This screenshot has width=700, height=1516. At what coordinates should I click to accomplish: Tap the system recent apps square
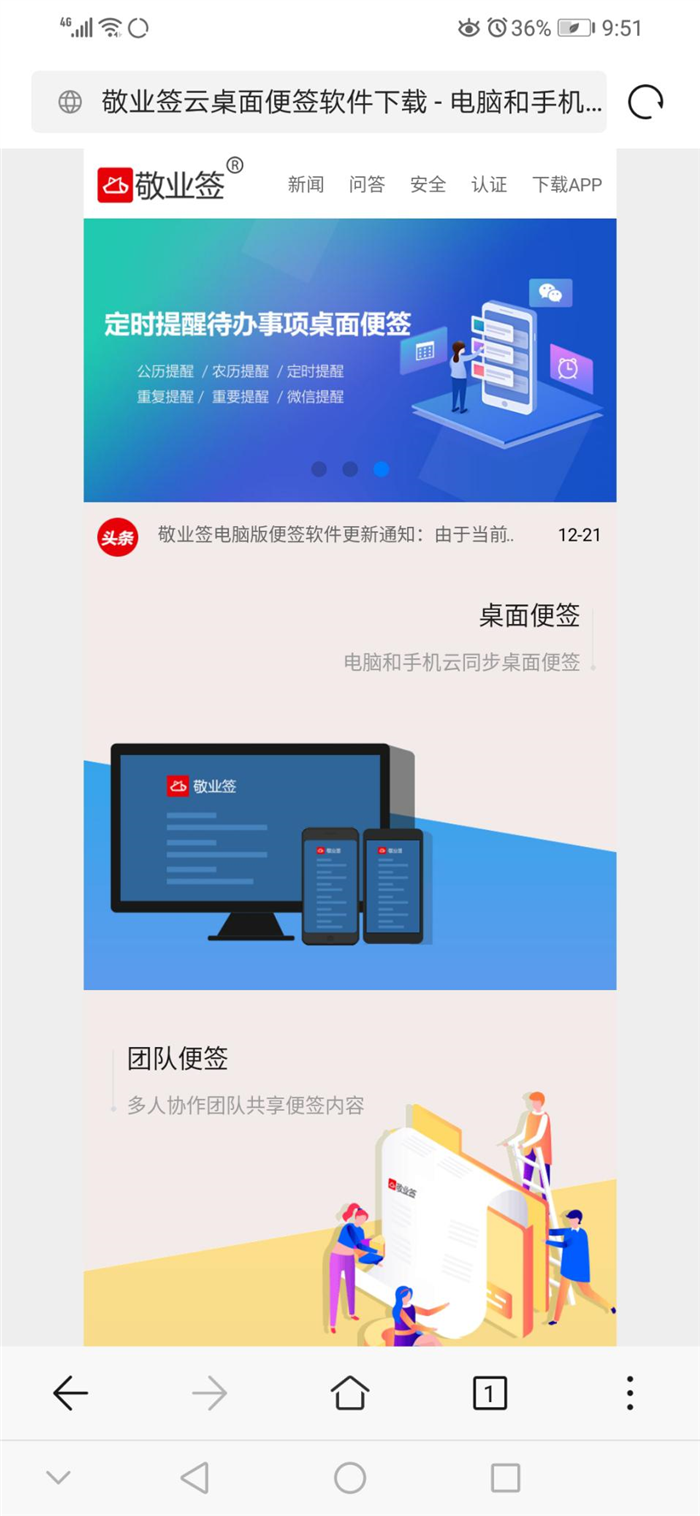tap(505, 1478)
